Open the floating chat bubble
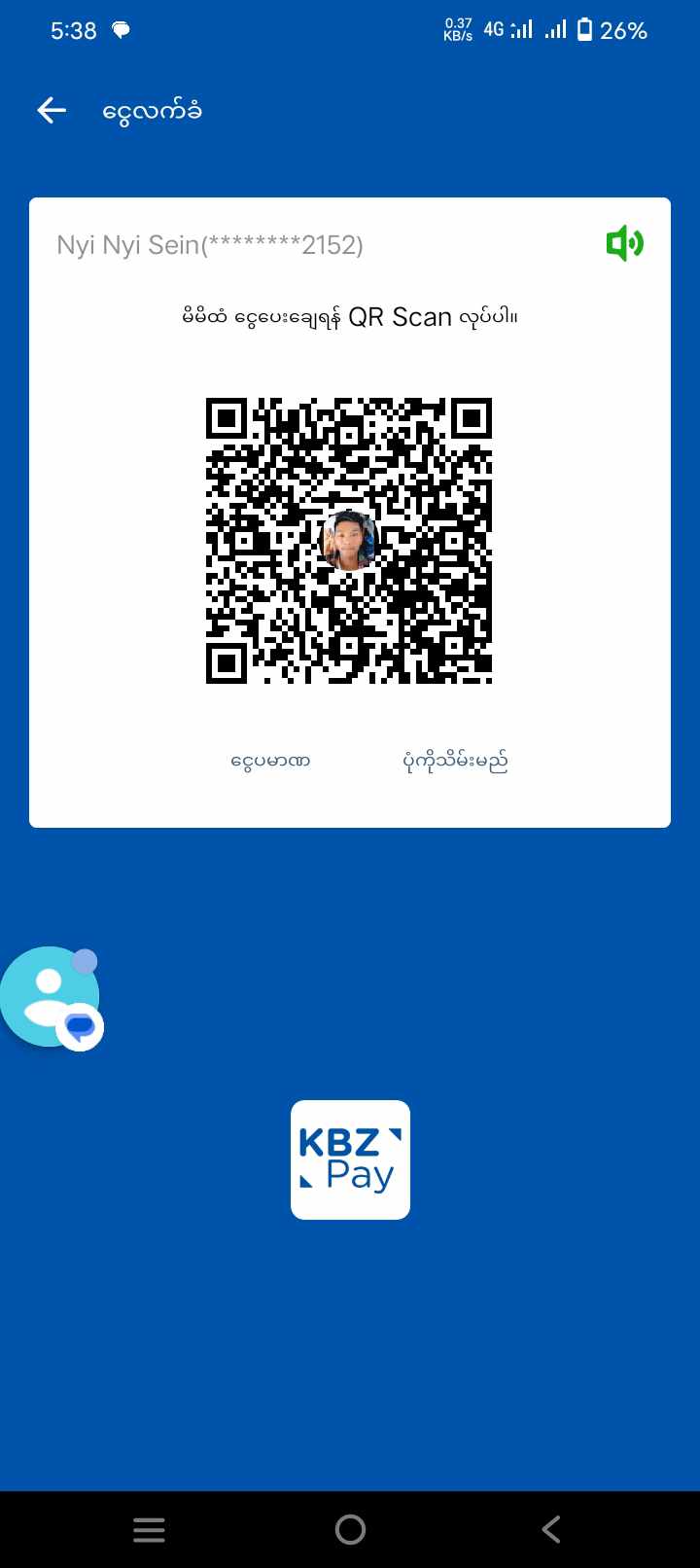 [x=52, y=997]
